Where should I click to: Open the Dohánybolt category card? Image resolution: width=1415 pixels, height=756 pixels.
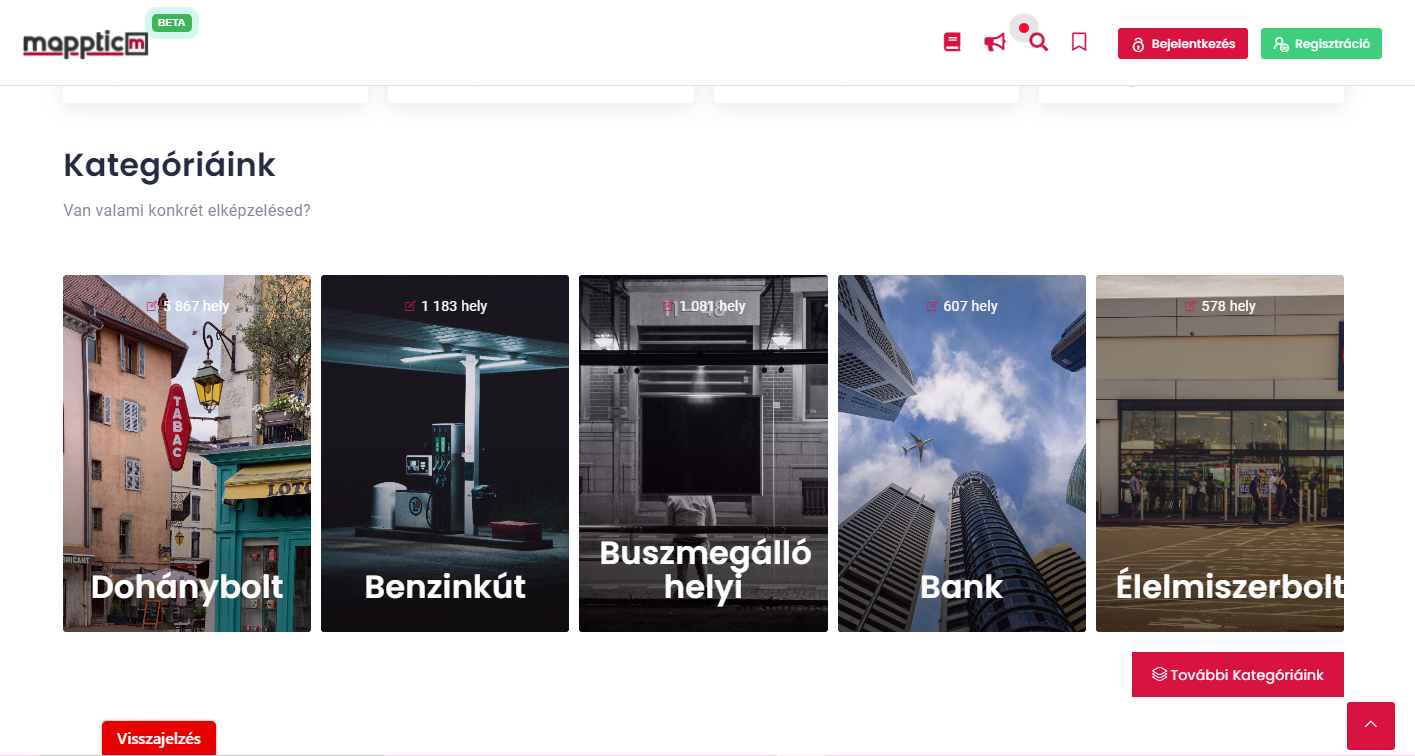tap(187, 453)
